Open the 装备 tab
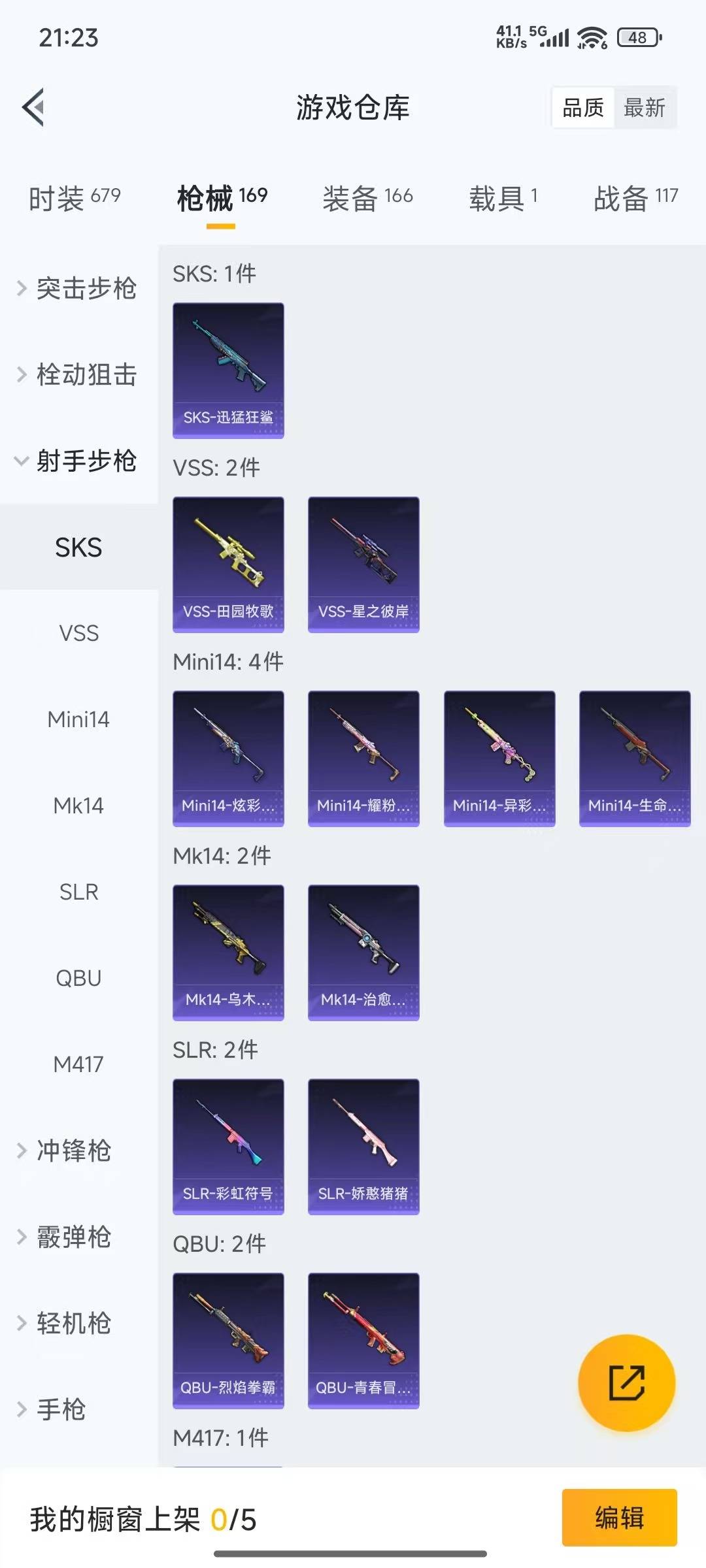The image size is (706, 1568). (367, 197)
